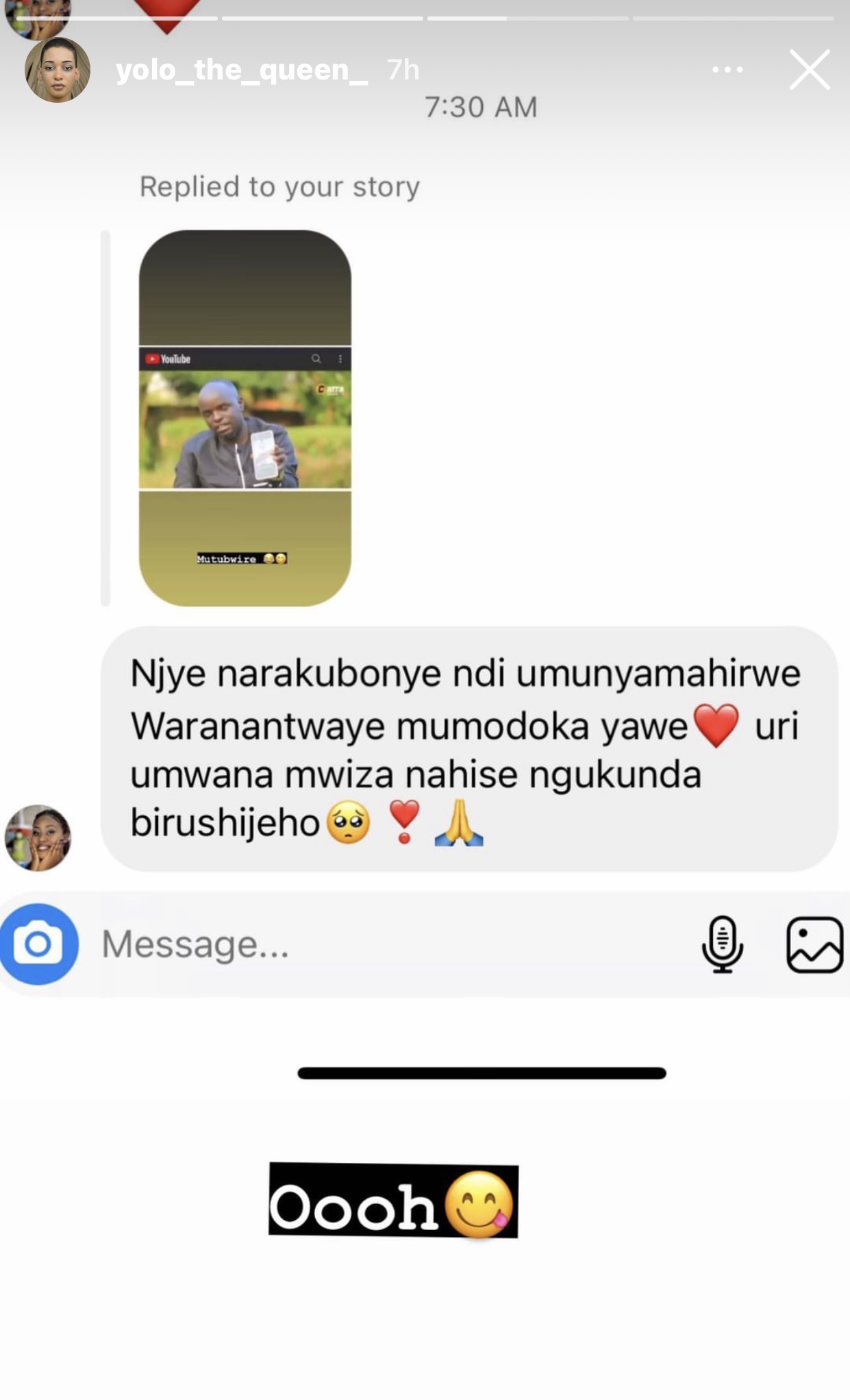Open the story's three-dot options menu
850x1400 pixels.
tap(727, 70)
